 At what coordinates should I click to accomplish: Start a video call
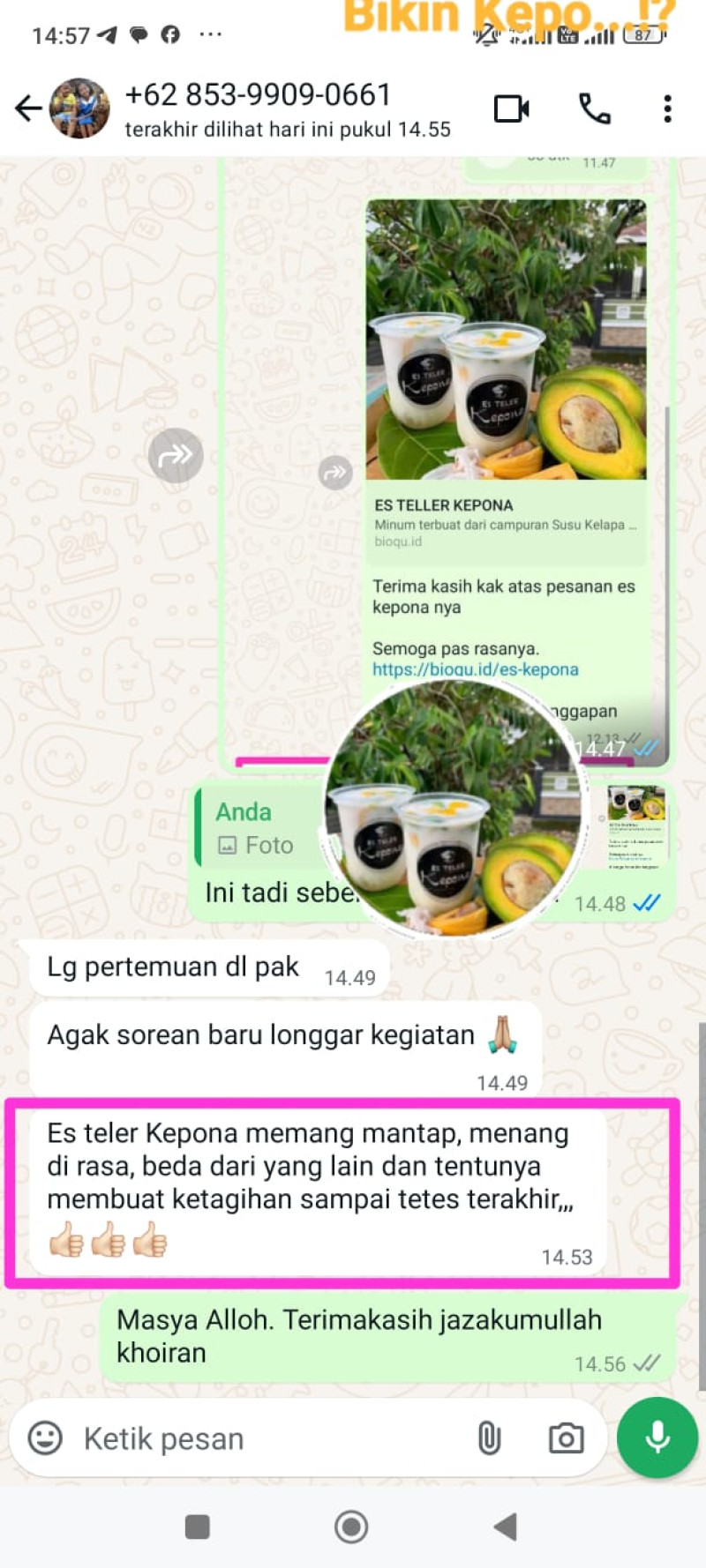(511, 108)
